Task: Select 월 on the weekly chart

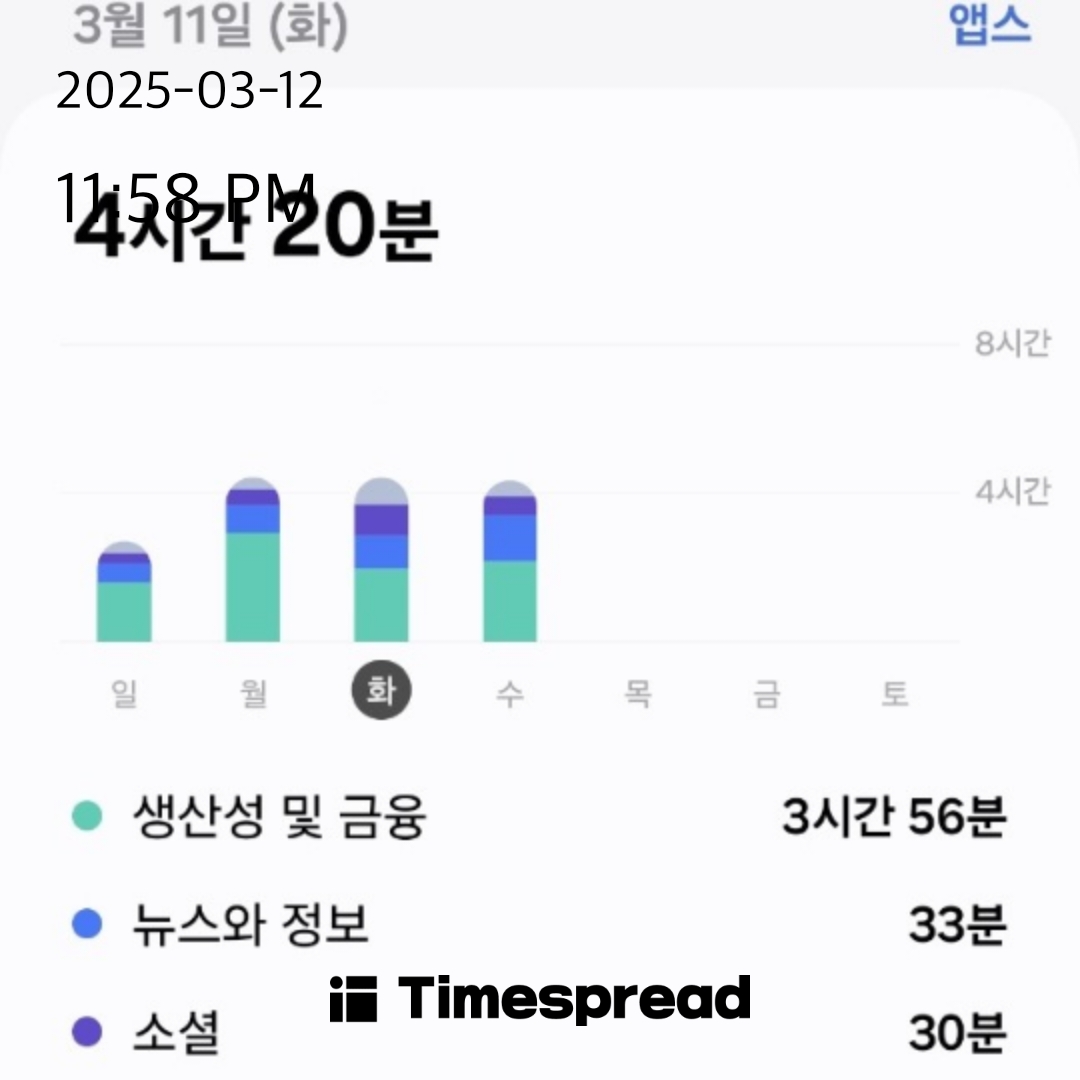Action: click(253, 693)
